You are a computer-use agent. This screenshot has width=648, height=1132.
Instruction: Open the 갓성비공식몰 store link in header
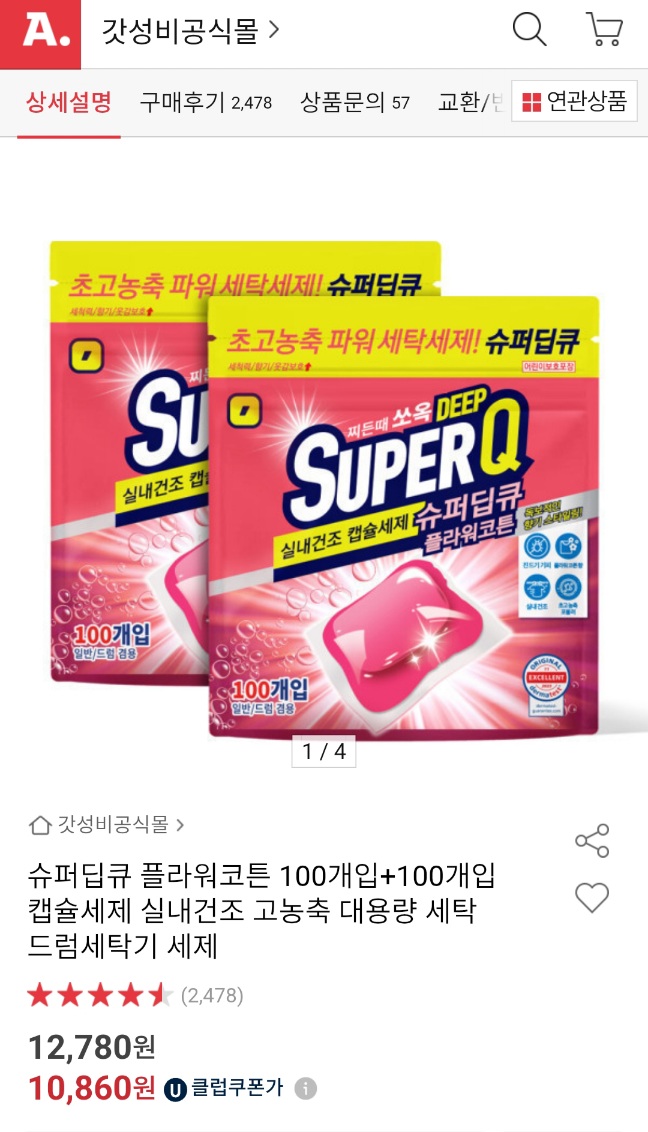(190, 31)
